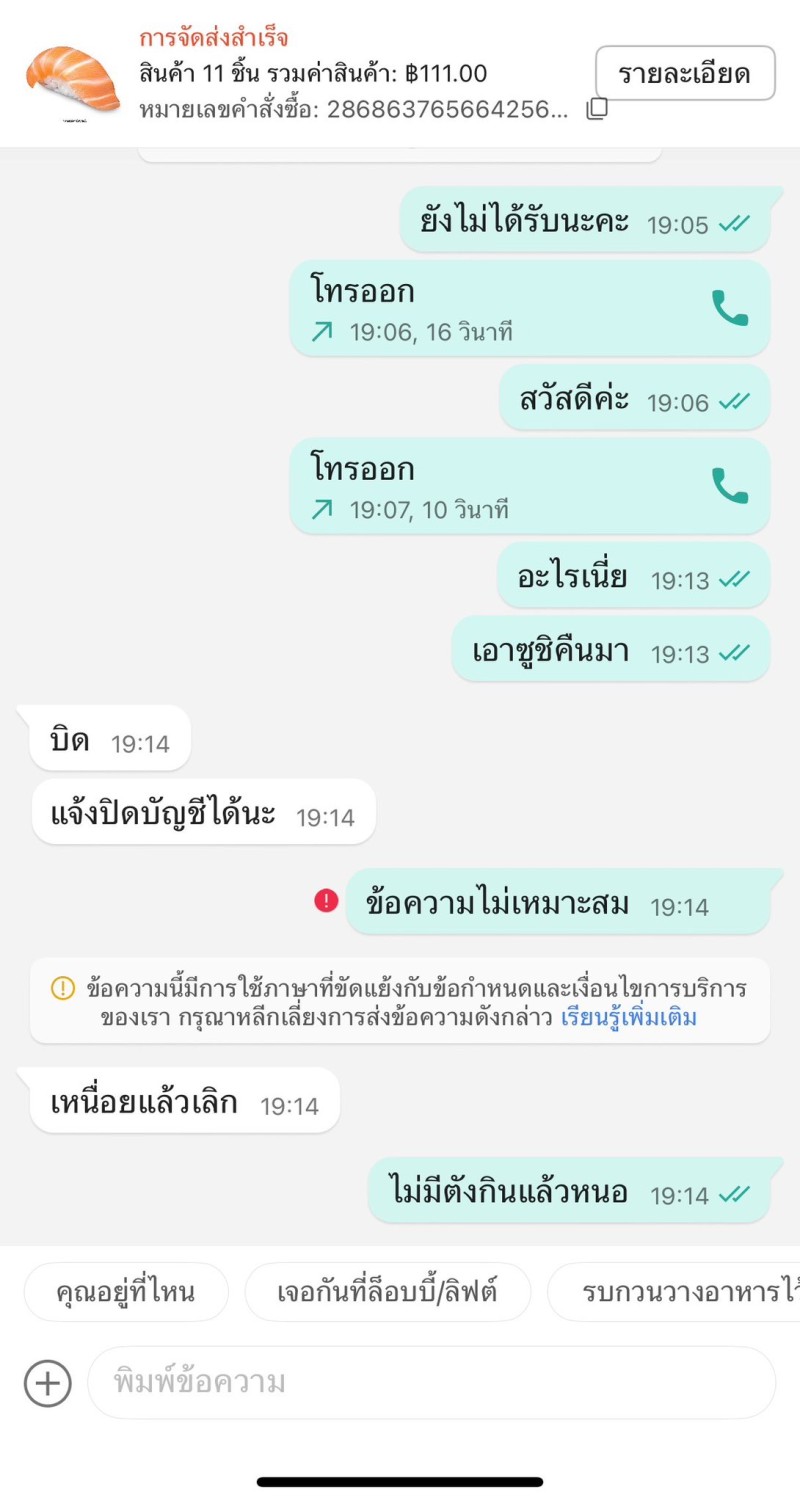Choose the รบกวนวางอาหาร quick reply chip
Image resolution: width=800 pixels, height=1503 pixels.
(680, 1292)
